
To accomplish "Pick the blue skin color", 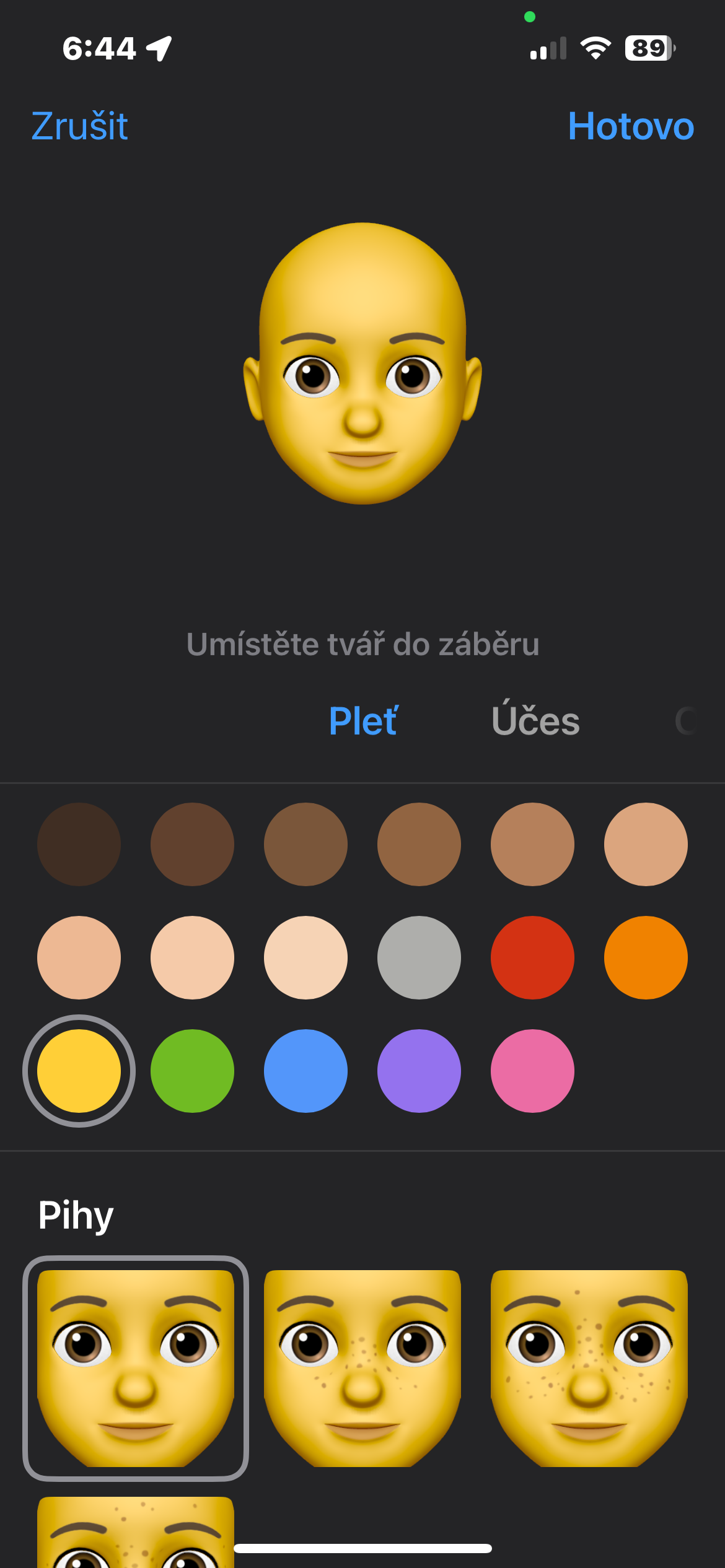I will click(x=305, y=1071).
